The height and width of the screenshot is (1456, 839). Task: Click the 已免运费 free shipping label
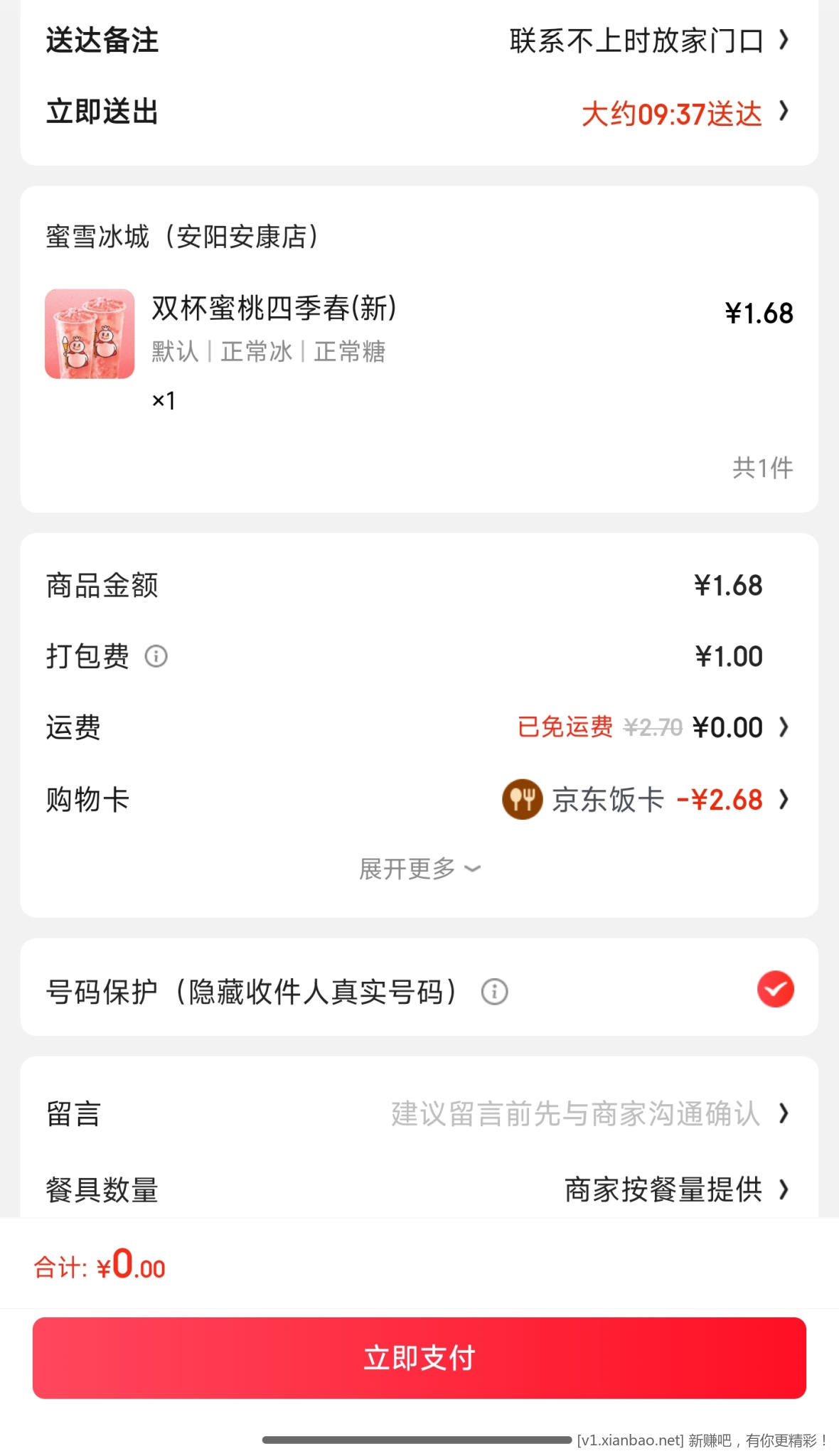coord(565,727)
